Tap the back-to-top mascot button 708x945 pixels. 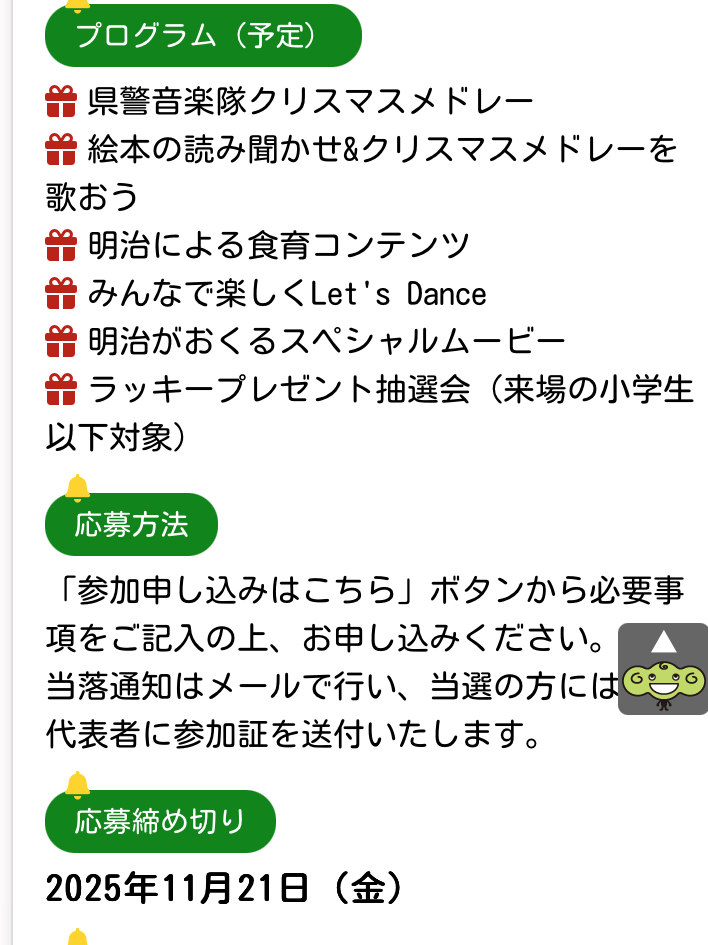point(663,669)
